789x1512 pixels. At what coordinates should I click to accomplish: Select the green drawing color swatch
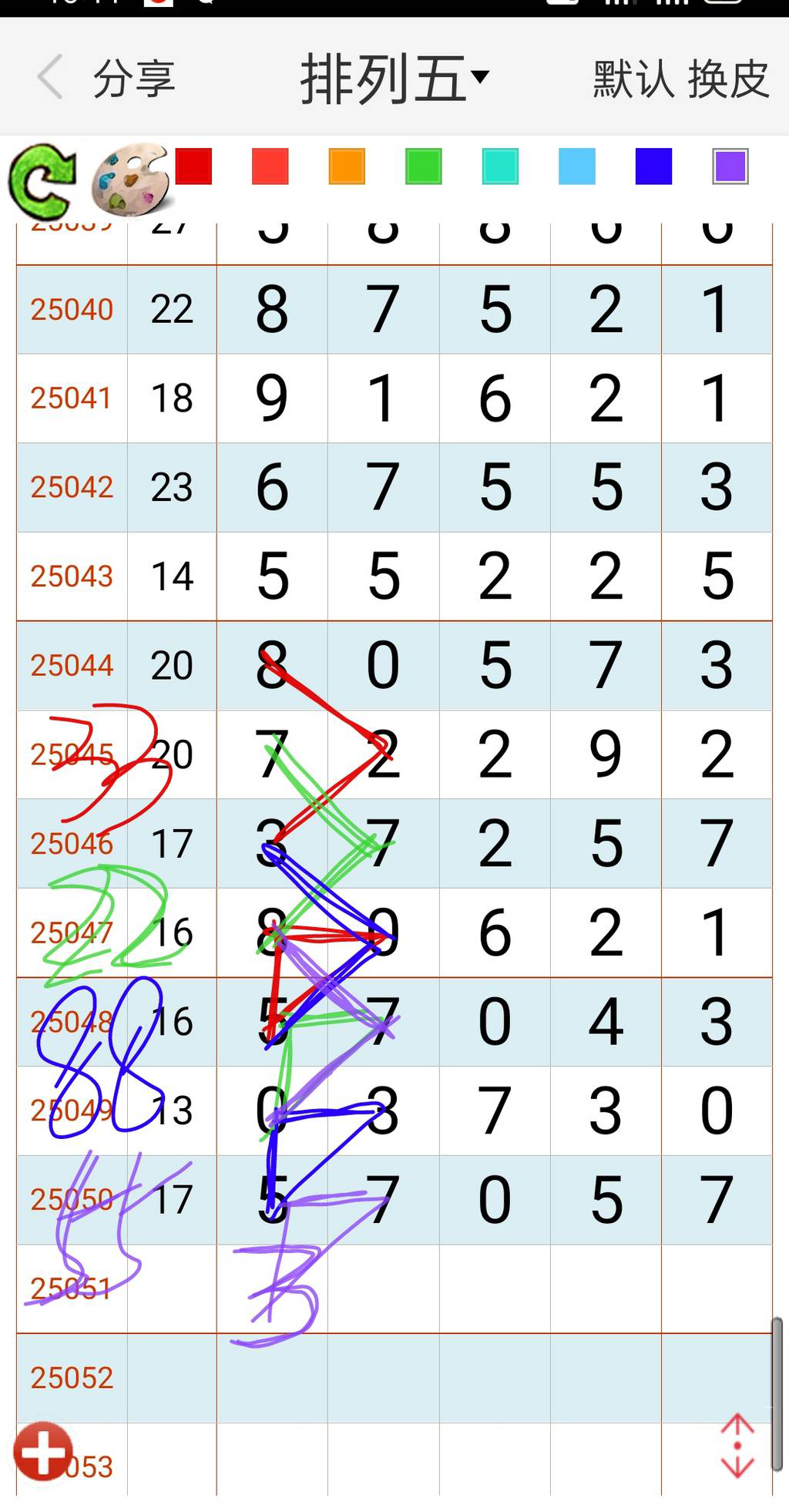[422, 166]
